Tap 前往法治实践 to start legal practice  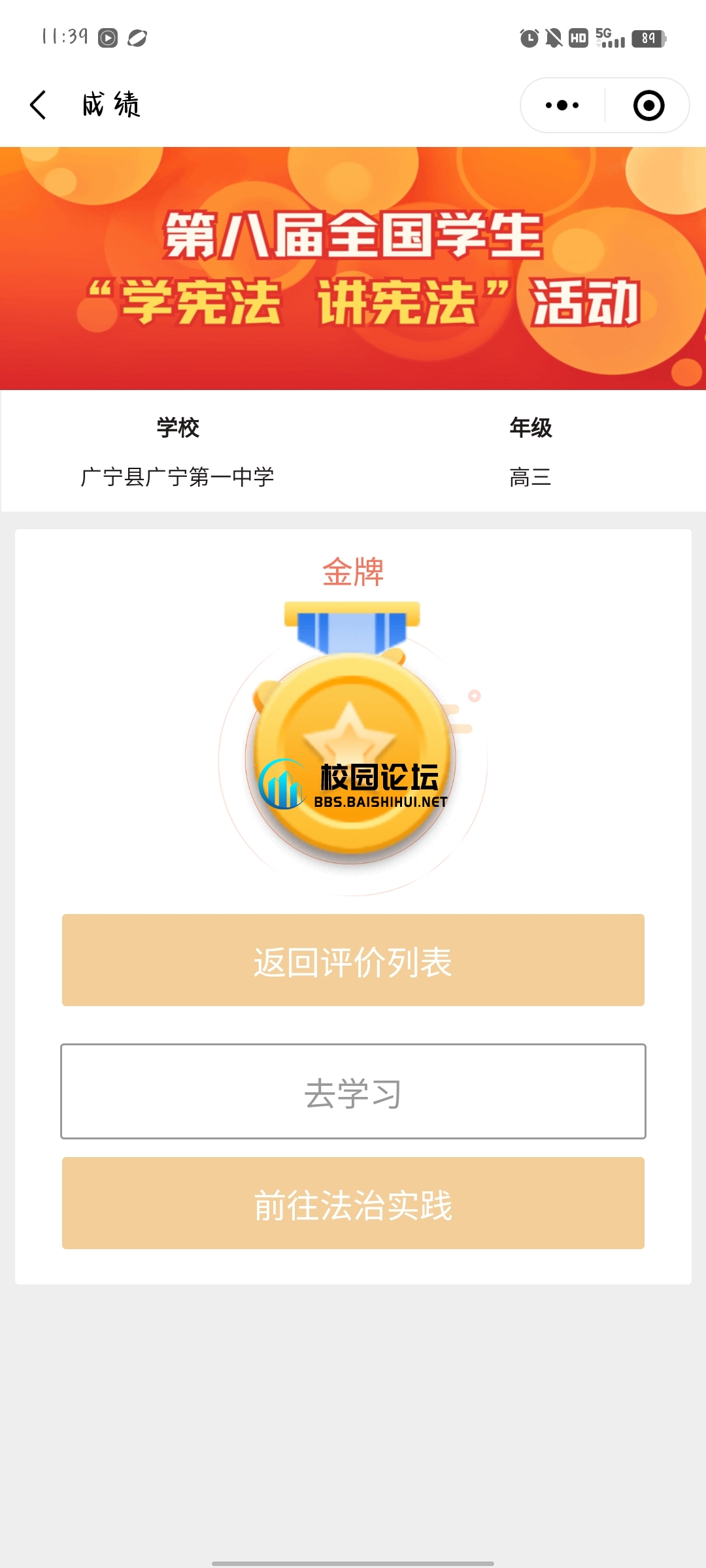coord(353,1204)
